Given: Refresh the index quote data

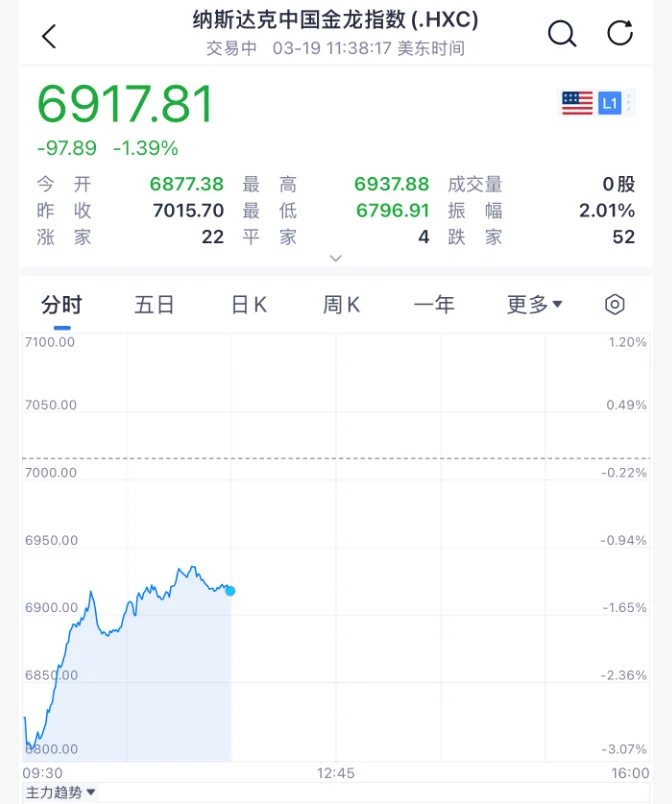Looking at the screenshot, I should click(x=620, y=34).
